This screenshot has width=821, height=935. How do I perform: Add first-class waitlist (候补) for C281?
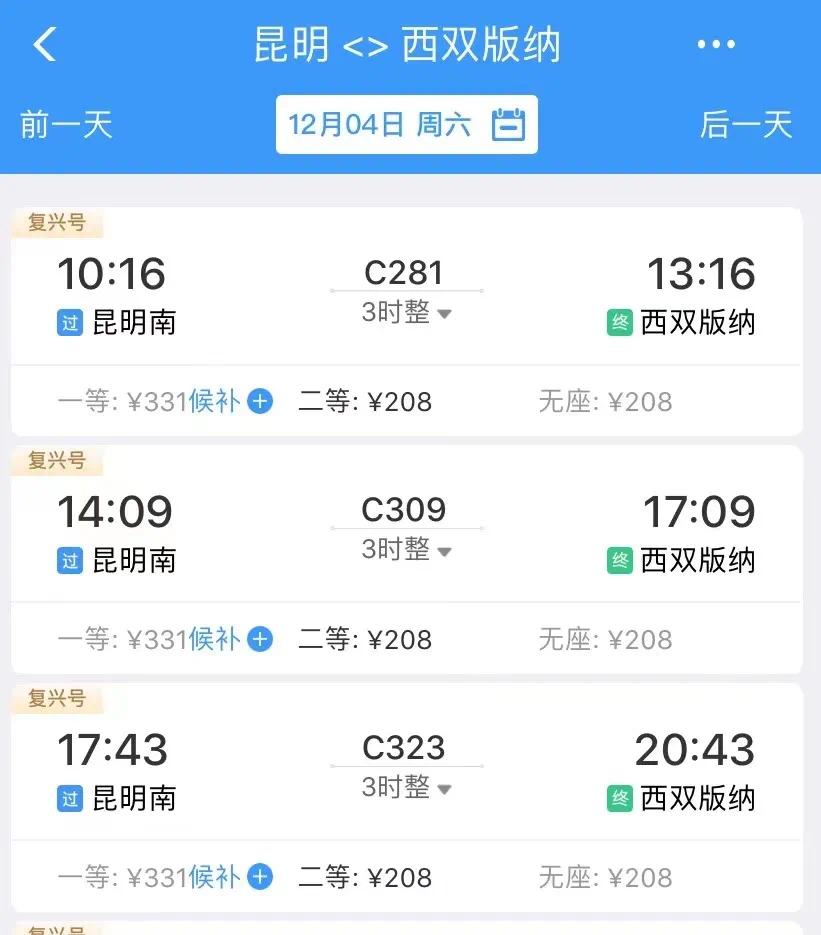[259, 402]
